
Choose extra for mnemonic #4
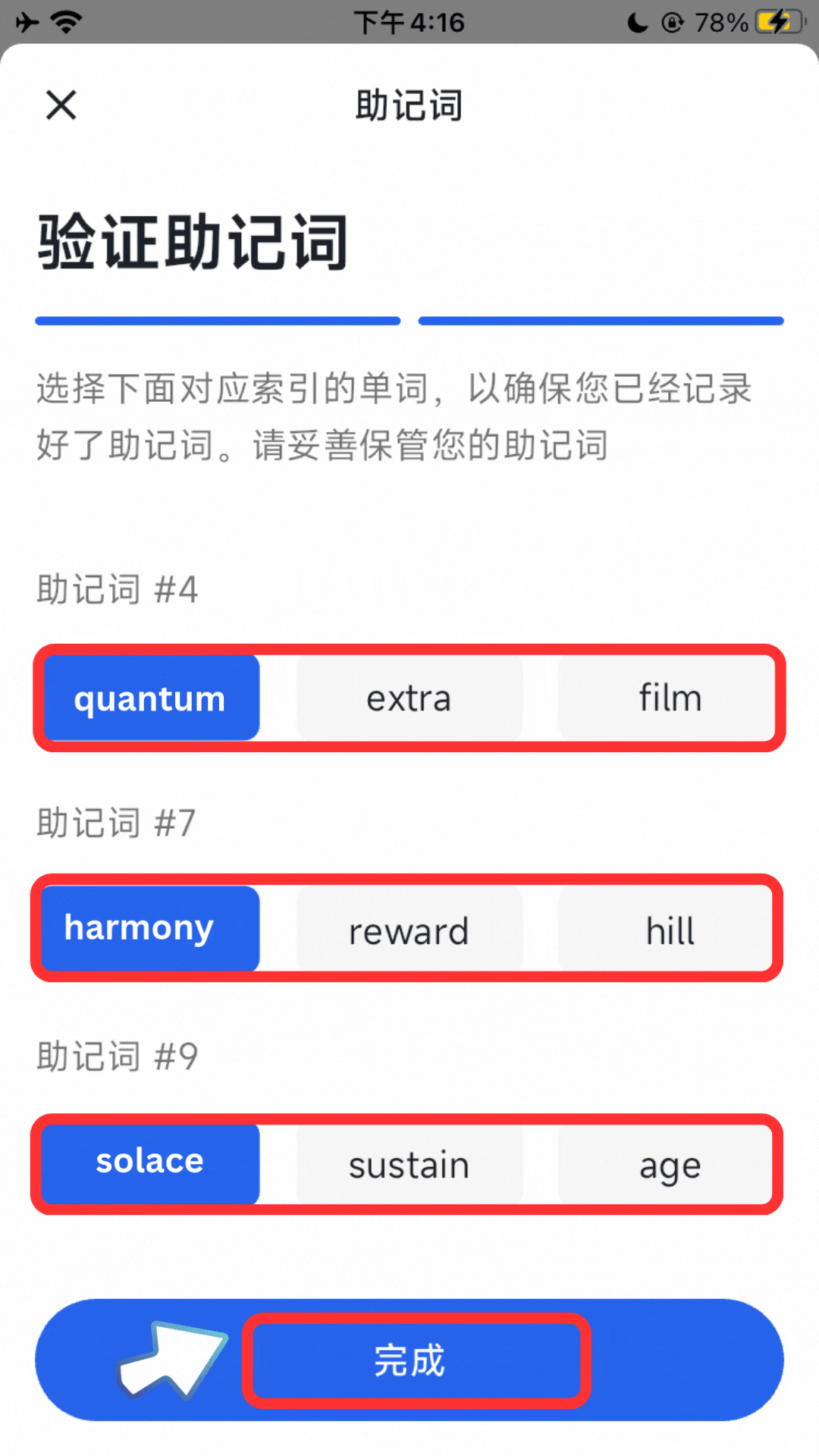[x=409, y=698]
